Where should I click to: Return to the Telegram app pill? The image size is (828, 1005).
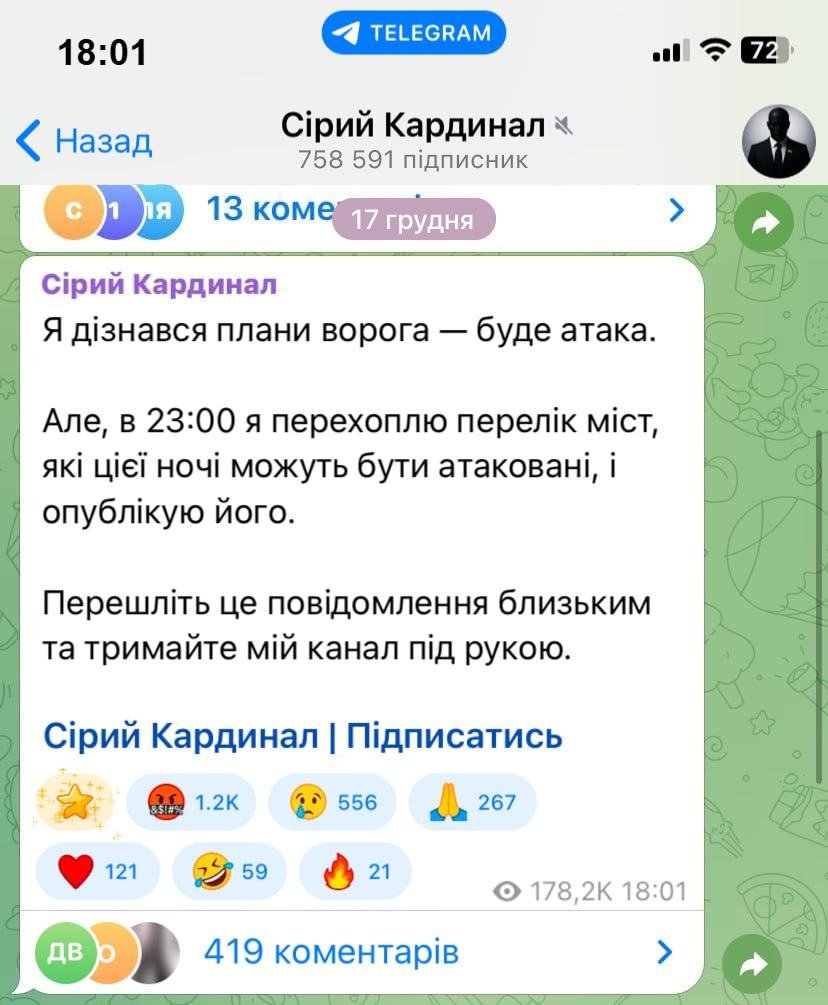tap(414, 33)
